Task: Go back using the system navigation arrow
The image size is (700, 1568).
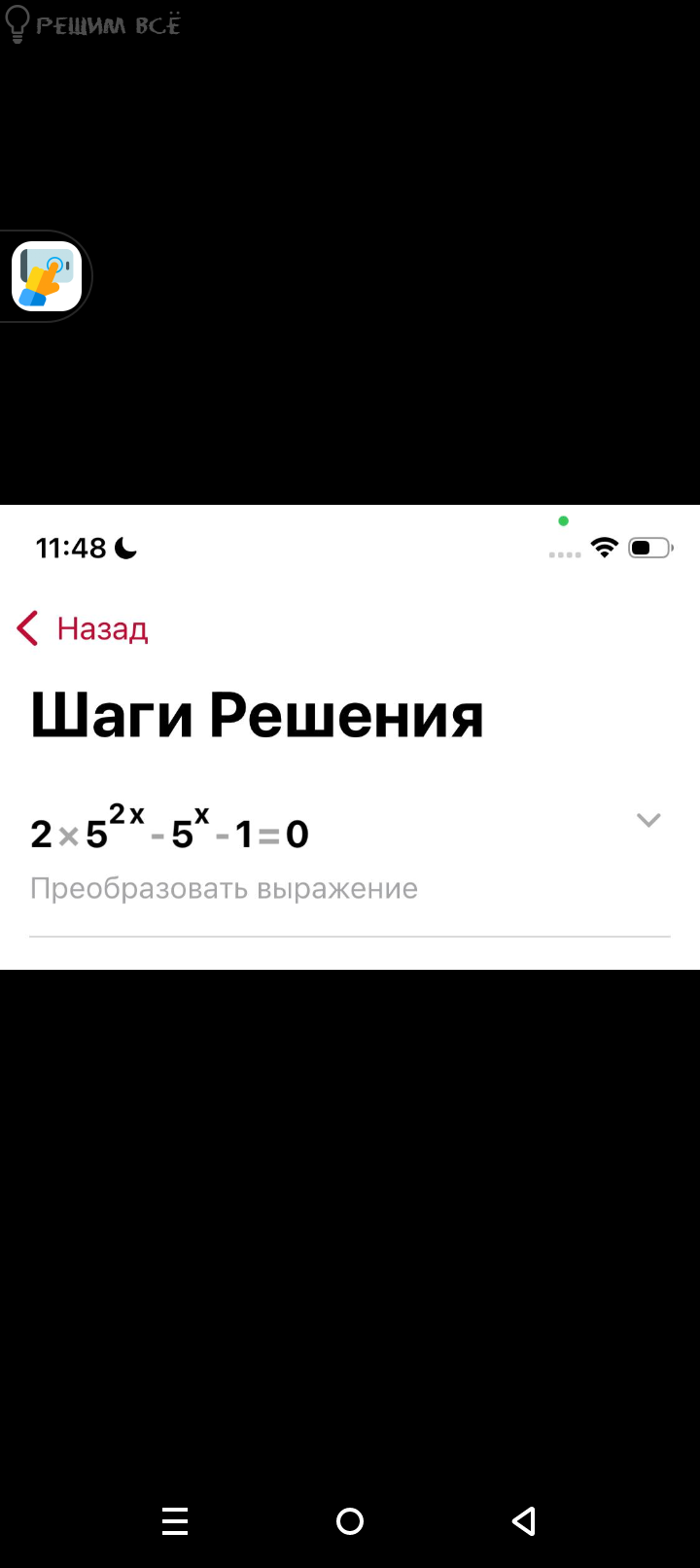Action: click(524, 1520)
